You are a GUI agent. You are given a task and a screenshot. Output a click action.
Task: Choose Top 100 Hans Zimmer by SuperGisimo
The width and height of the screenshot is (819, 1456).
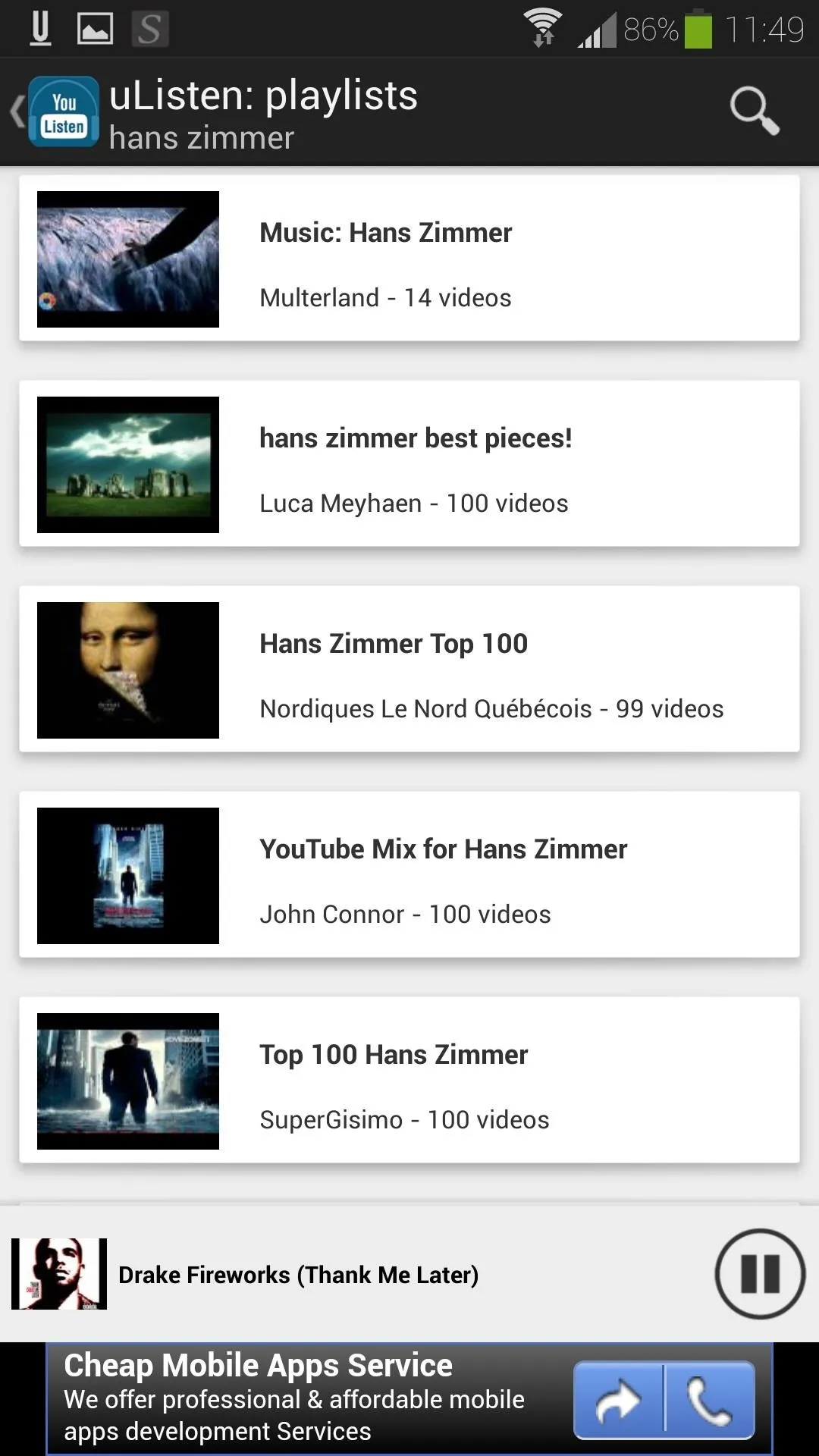pos(409,1081)
